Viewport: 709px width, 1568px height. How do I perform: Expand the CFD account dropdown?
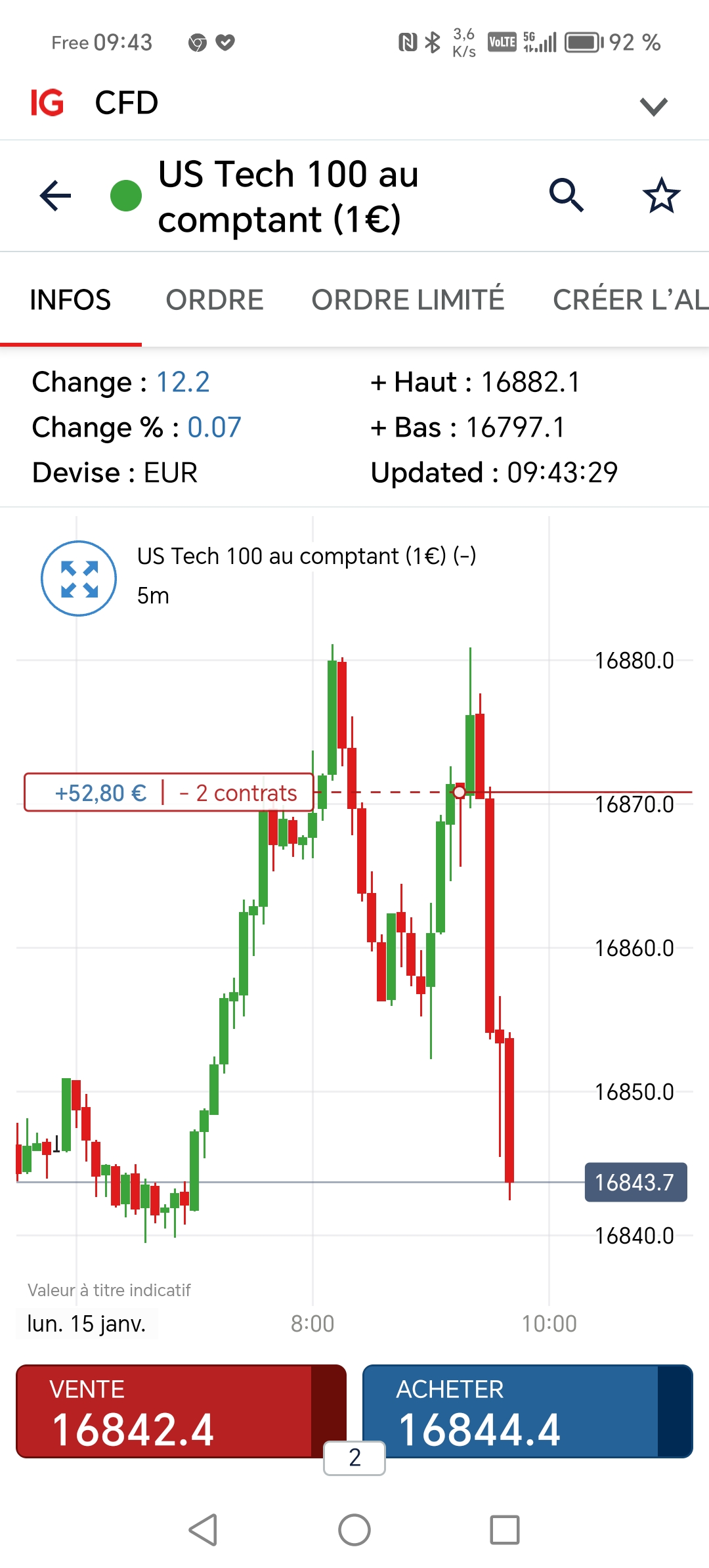click(x=653, y=106)
